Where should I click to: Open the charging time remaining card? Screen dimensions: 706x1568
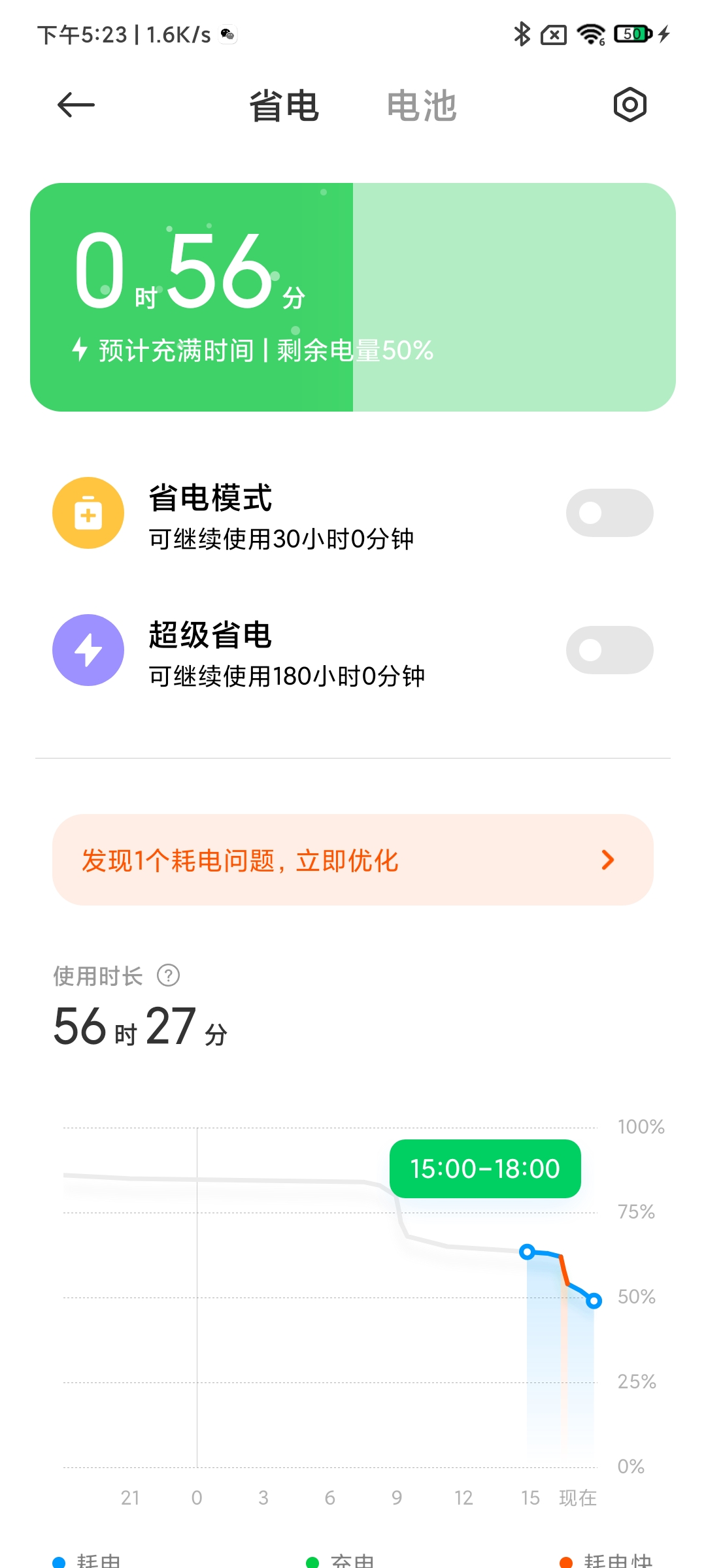point(353,297)
